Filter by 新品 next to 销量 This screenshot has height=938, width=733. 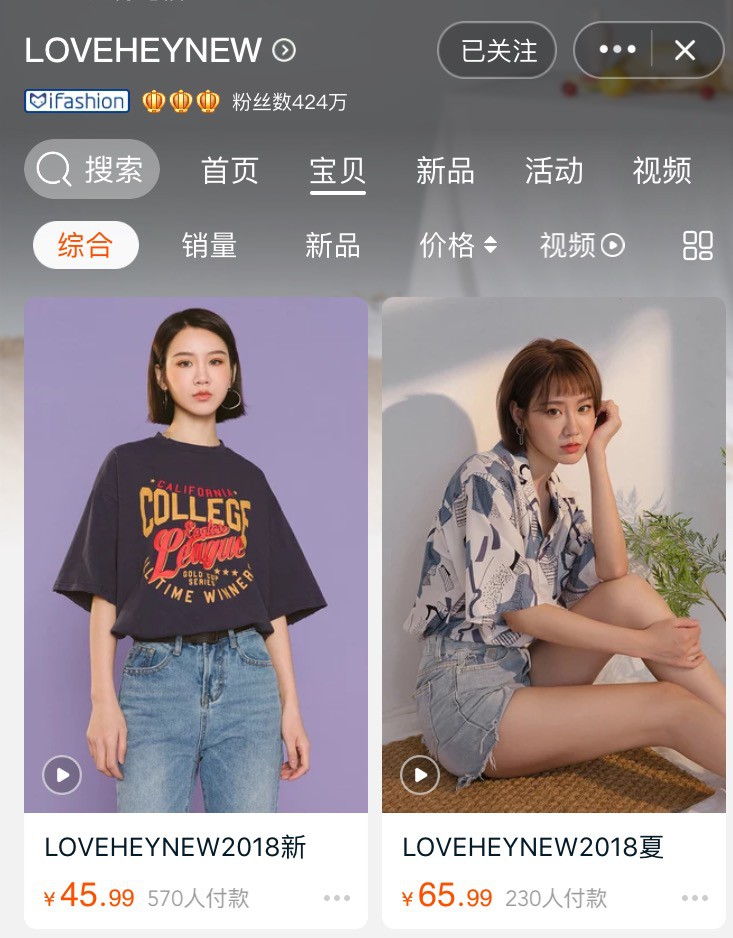click(x=333, y=245)
